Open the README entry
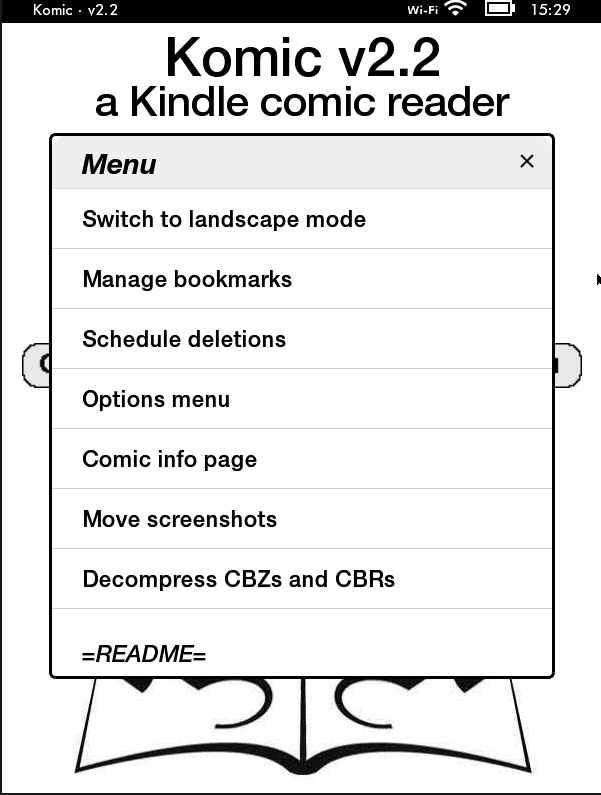Screen dimensions: 601x795 click(x=301, y=655)
